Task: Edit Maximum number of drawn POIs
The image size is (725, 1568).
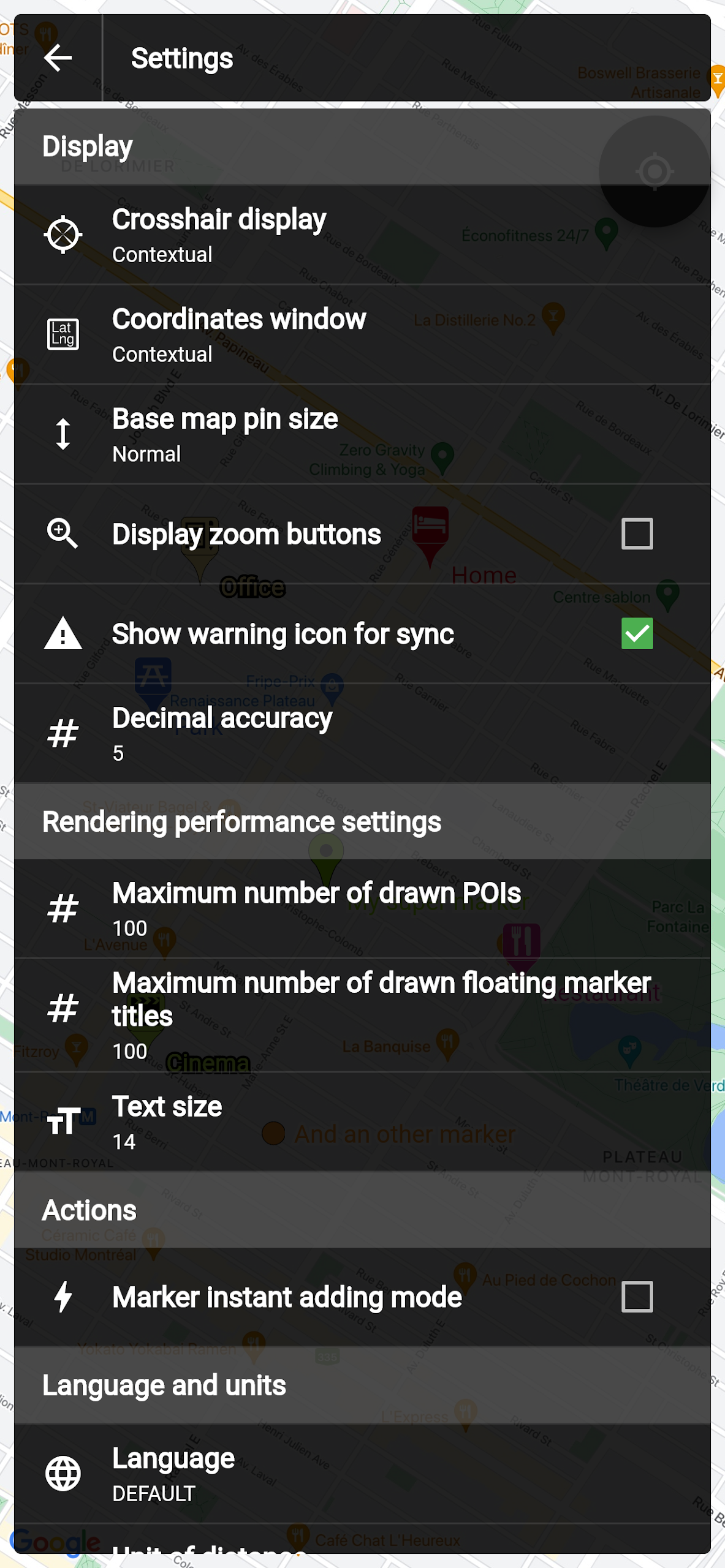Action: (362, 909)
